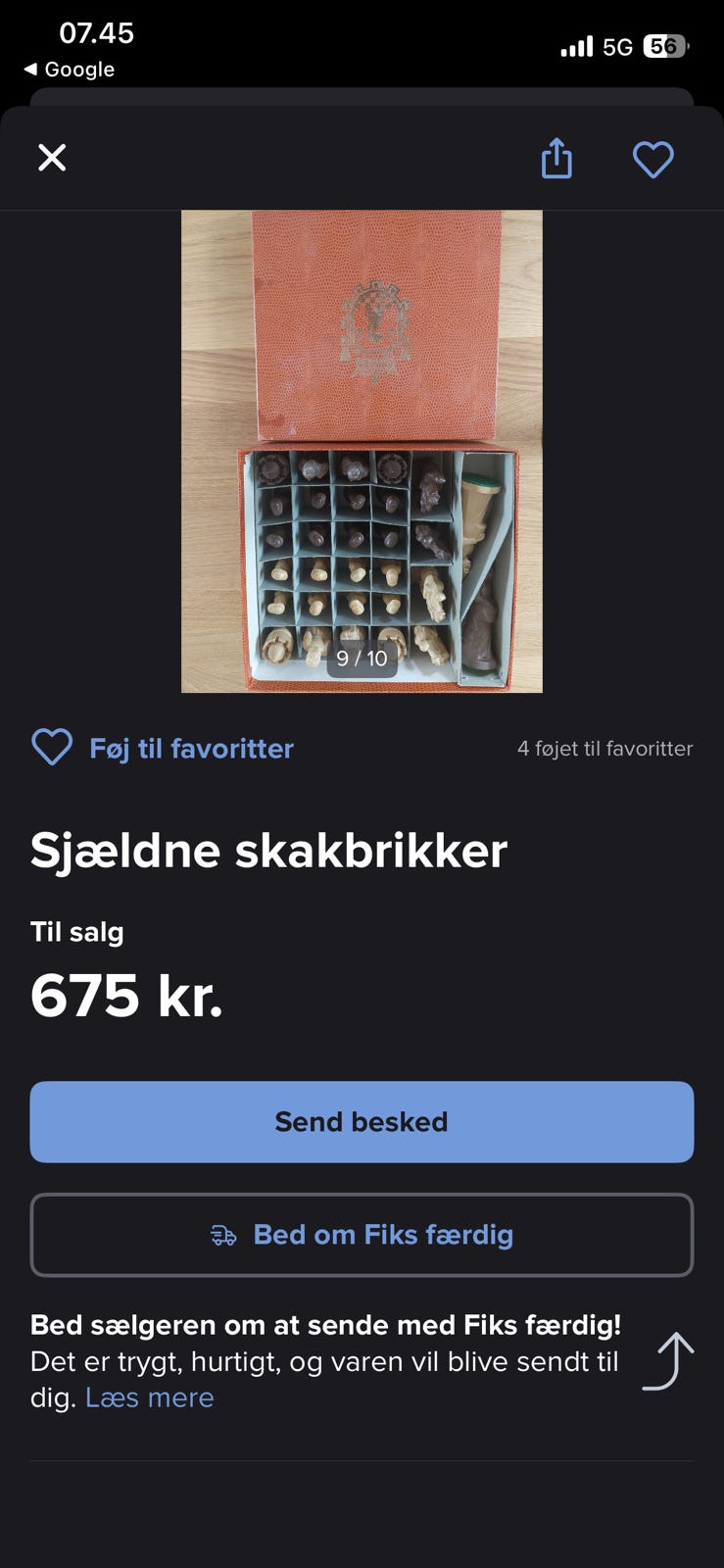Viewport: 724px width, 1568px height.
Task: Open the 5G network indicator
Action: pos(619,46)
